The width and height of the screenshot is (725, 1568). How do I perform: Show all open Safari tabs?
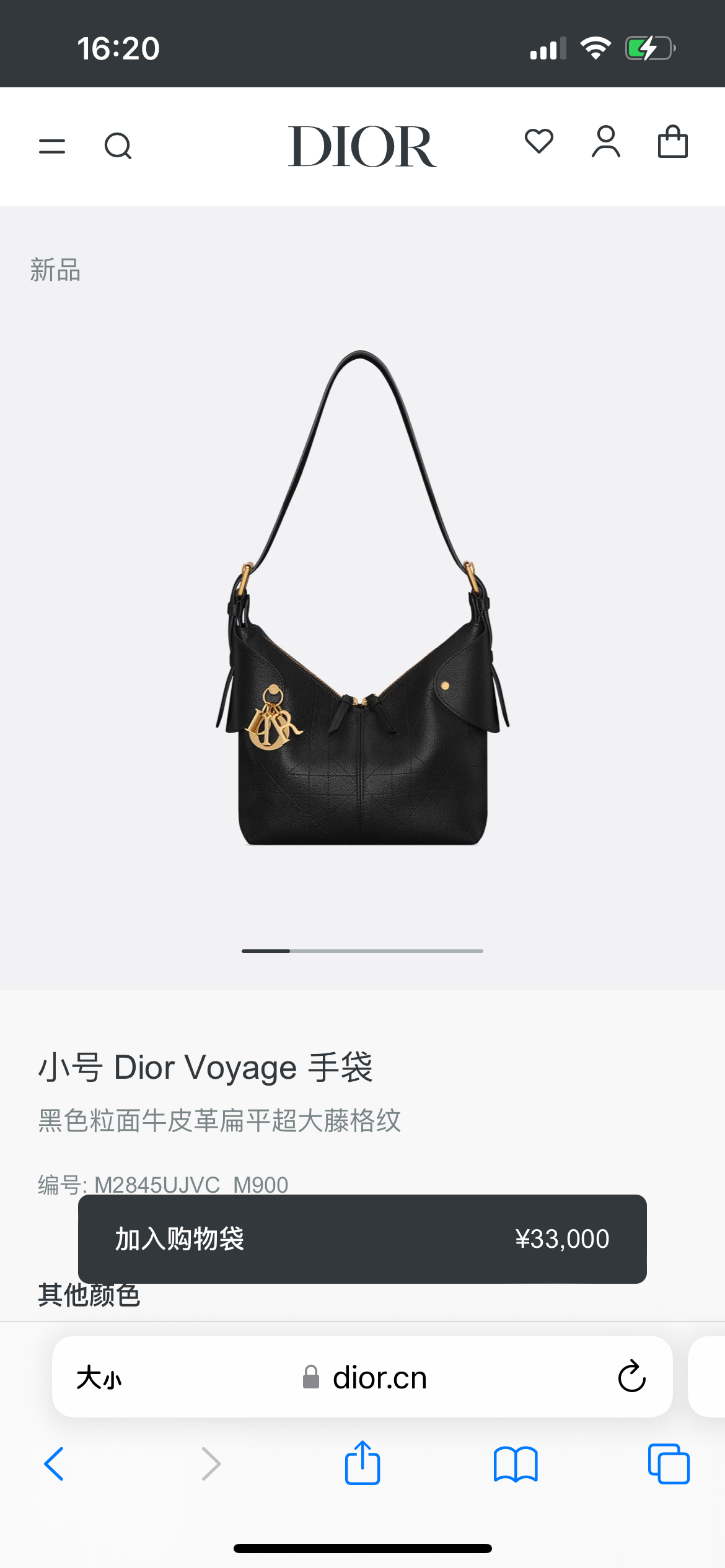click(669, 1464)
